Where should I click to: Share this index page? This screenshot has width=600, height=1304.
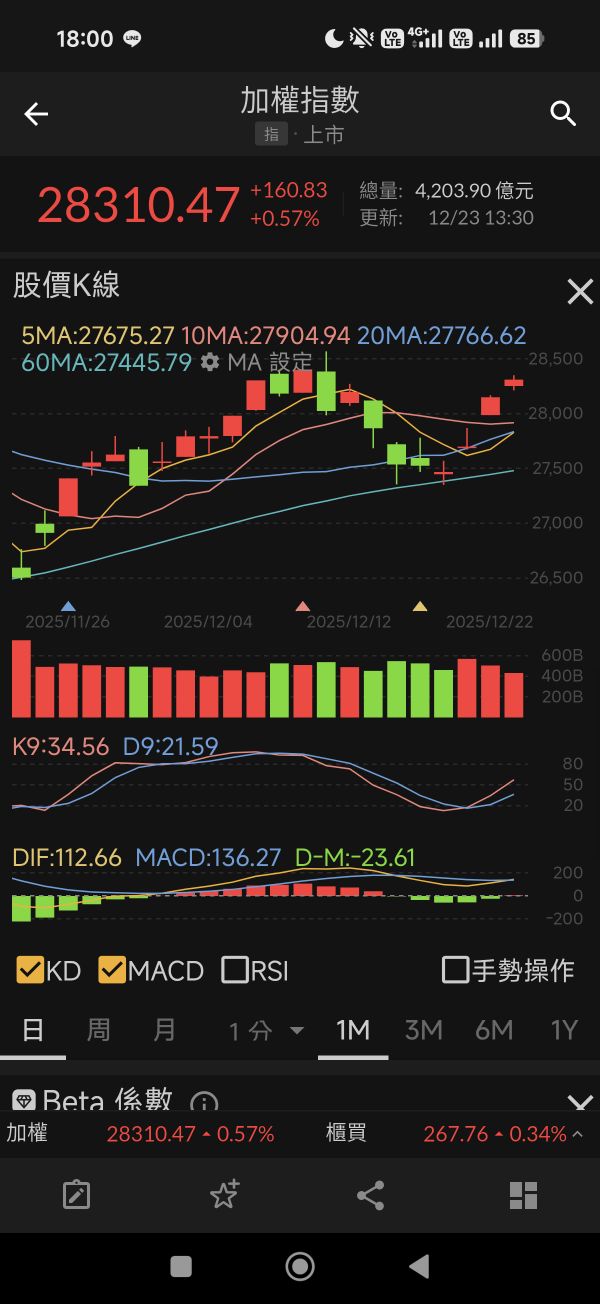click(371, 1195)
